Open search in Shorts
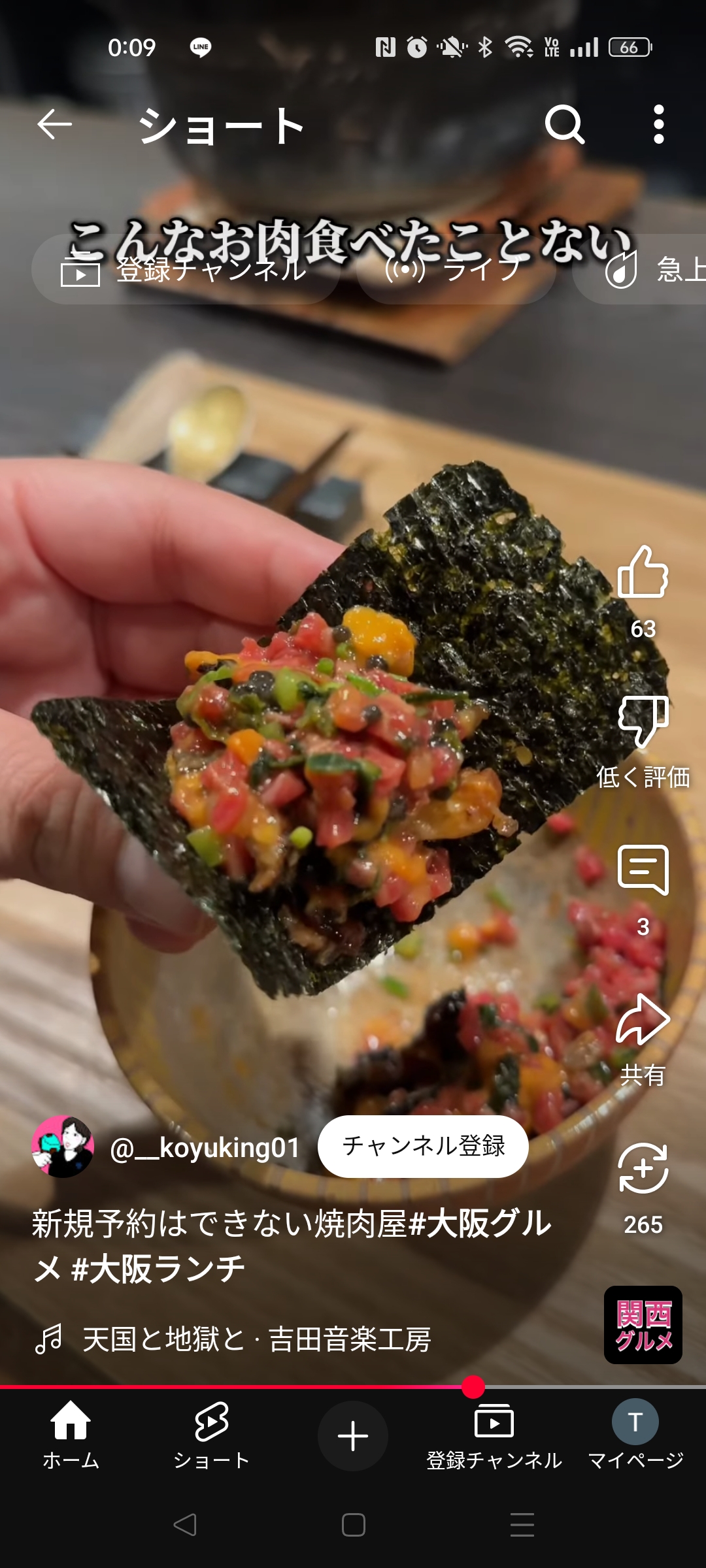Viewport: 706px width, 1568px height. pyautogui.click(x=564, y=124)
